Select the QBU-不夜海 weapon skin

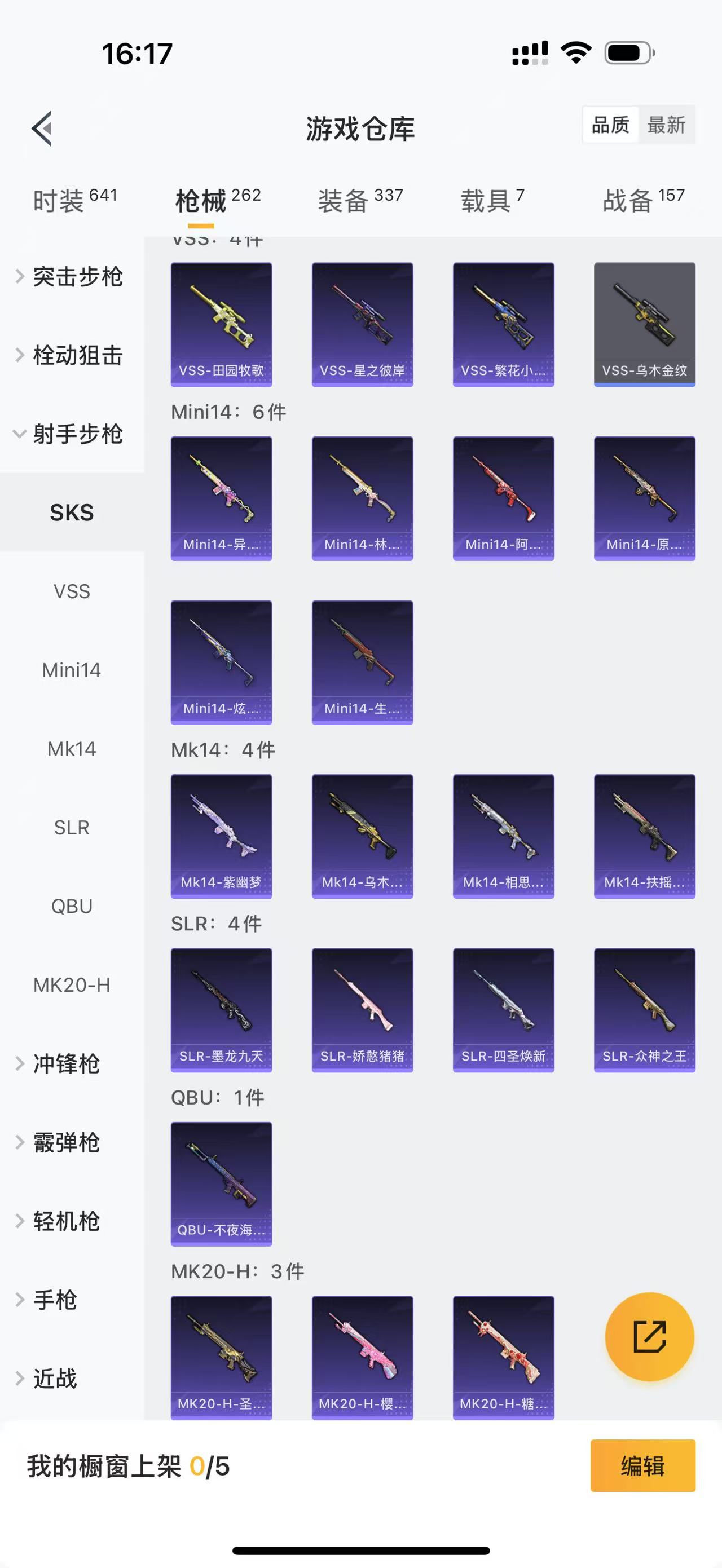(222, 1185)
